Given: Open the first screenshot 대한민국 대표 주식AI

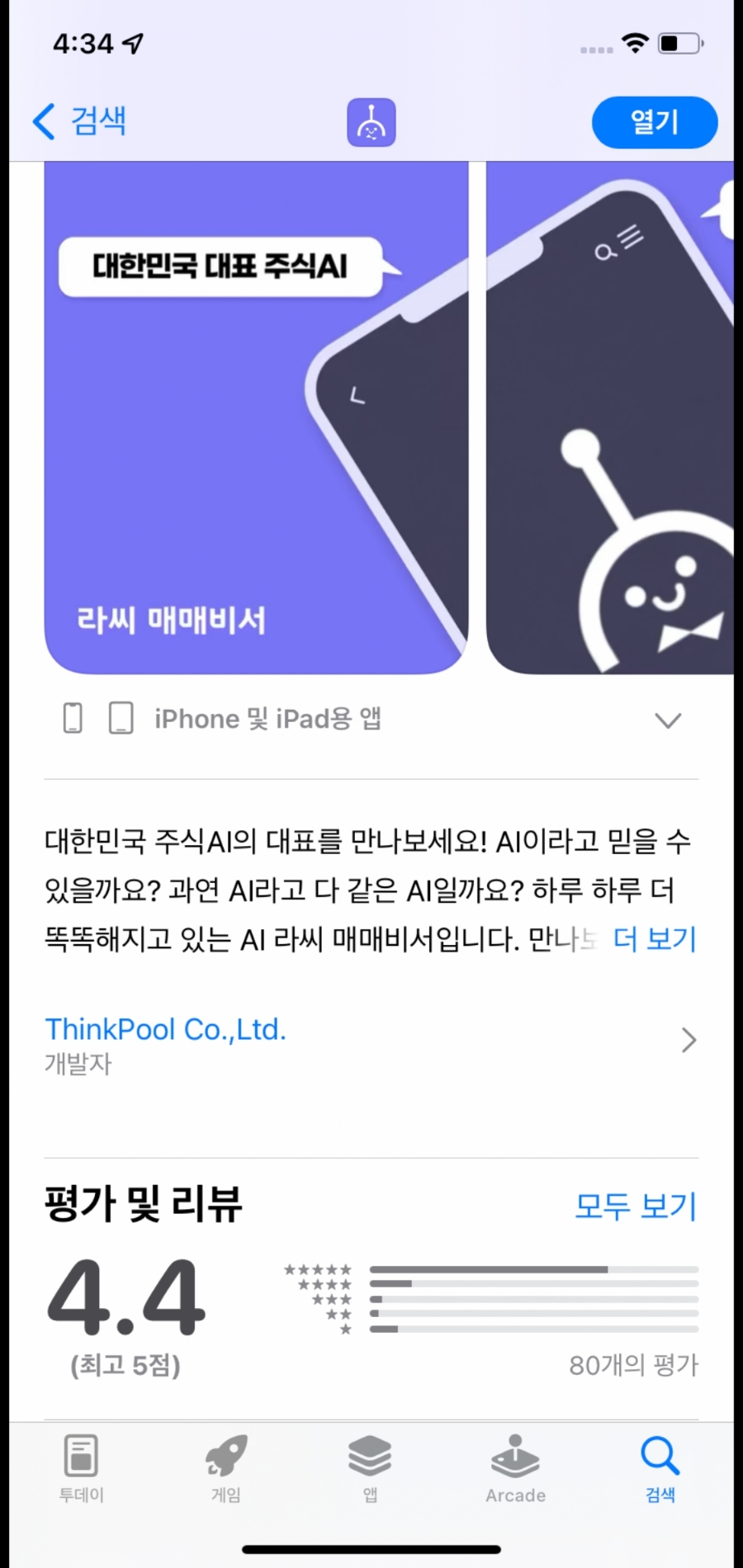Looking at the screenshot, I should [x=256, y=417].
